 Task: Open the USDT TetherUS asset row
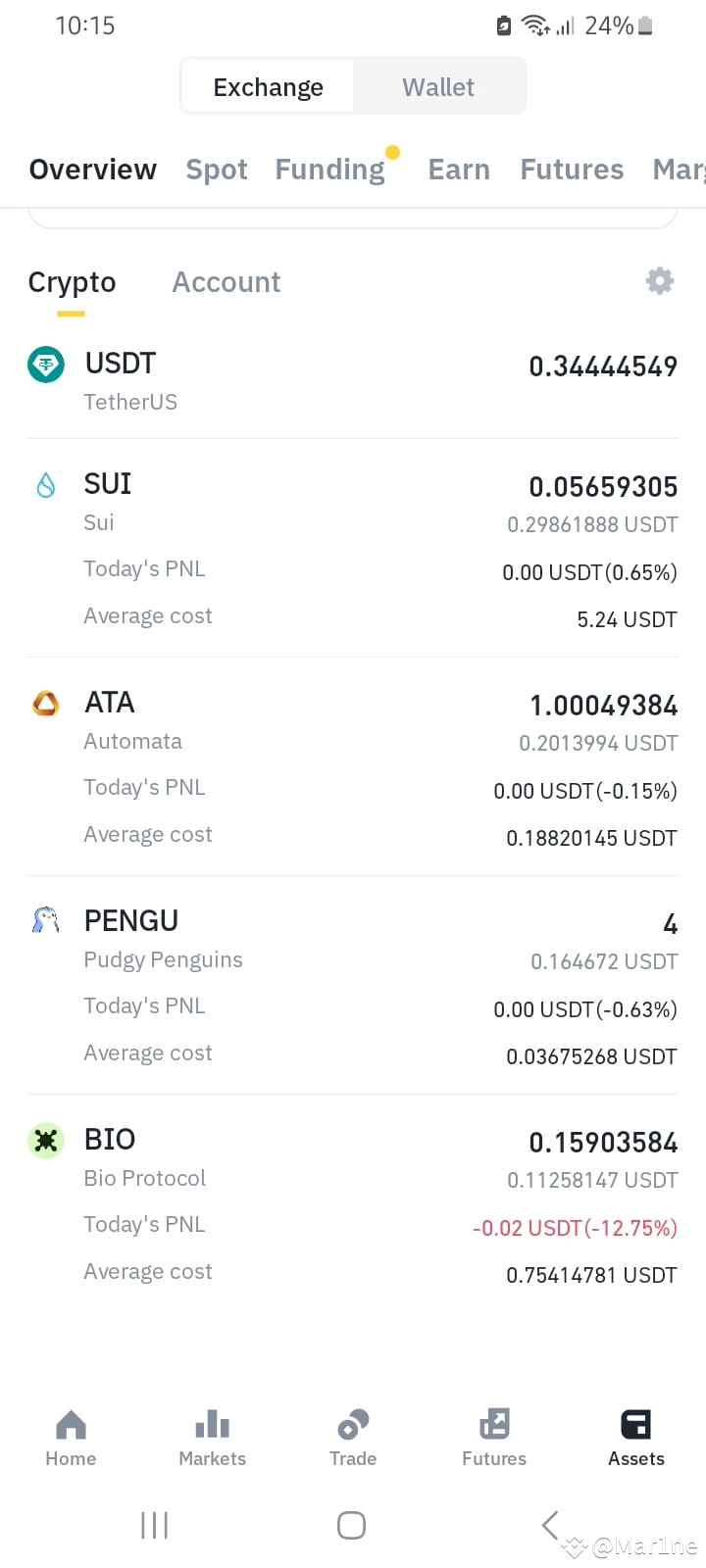353,382
